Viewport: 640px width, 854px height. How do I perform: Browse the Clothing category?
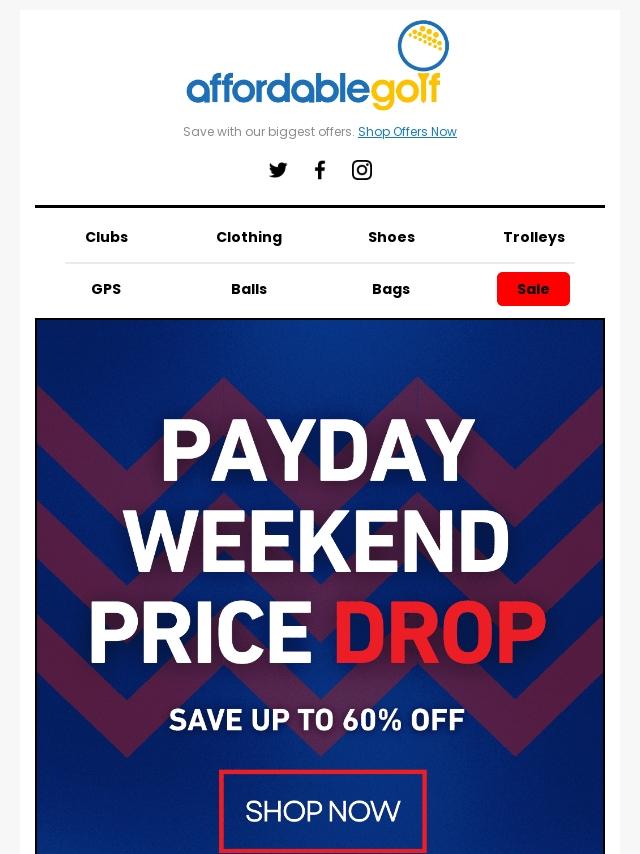(x=249, y=237)
